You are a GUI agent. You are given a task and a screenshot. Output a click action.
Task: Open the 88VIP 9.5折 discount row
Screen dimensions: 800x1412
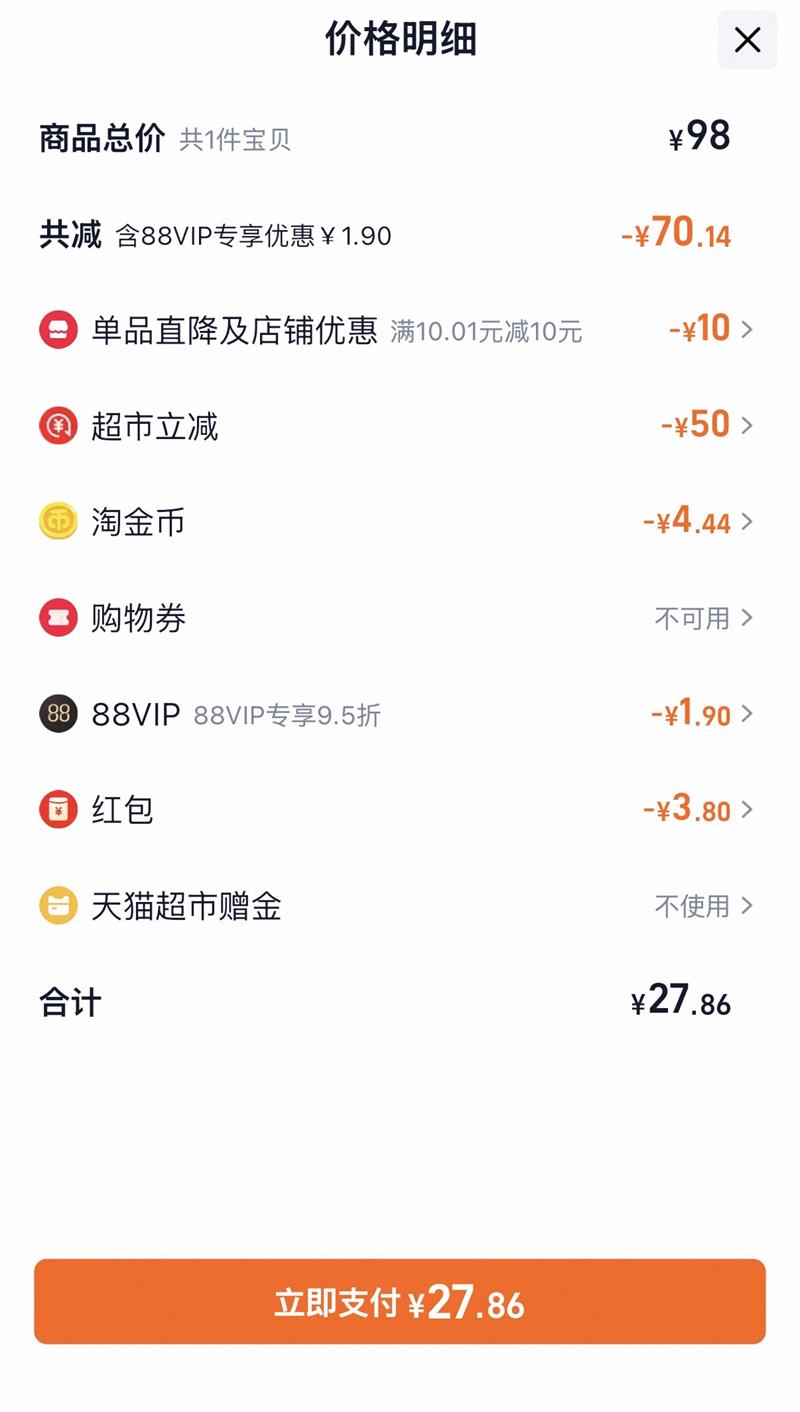400,714
